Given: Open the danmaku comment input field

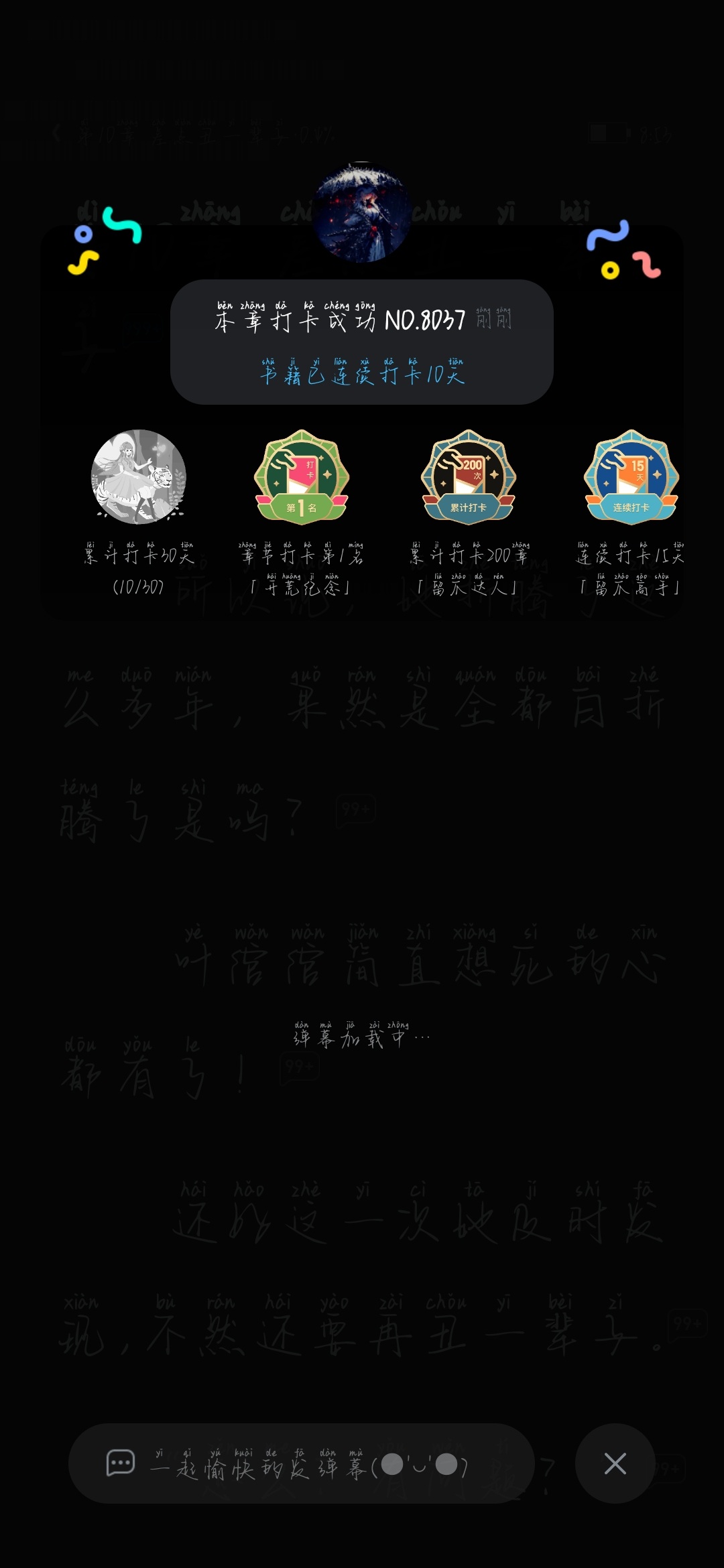Looking at the screenshot, I should 301,1463.
